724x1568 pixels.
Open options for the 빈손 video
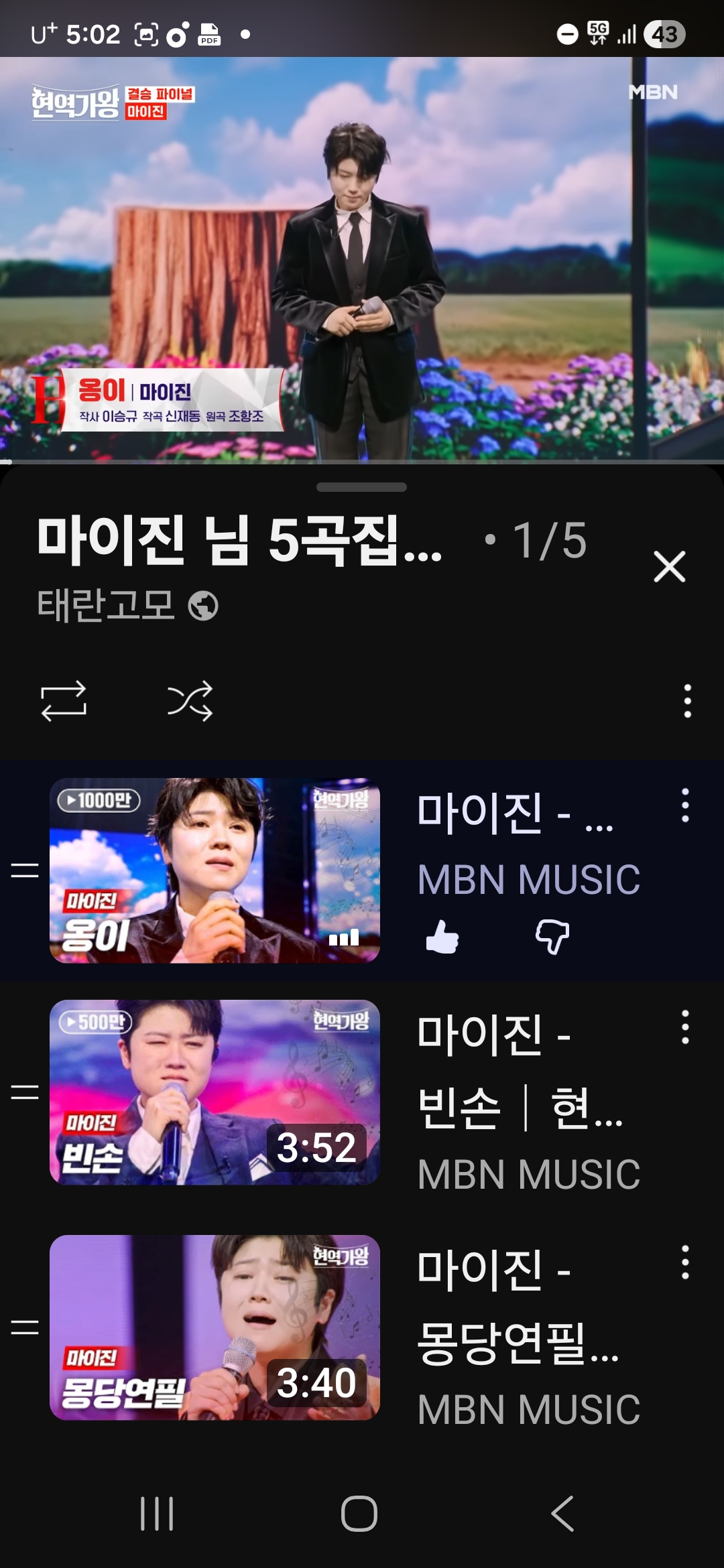click(684, 1027)
